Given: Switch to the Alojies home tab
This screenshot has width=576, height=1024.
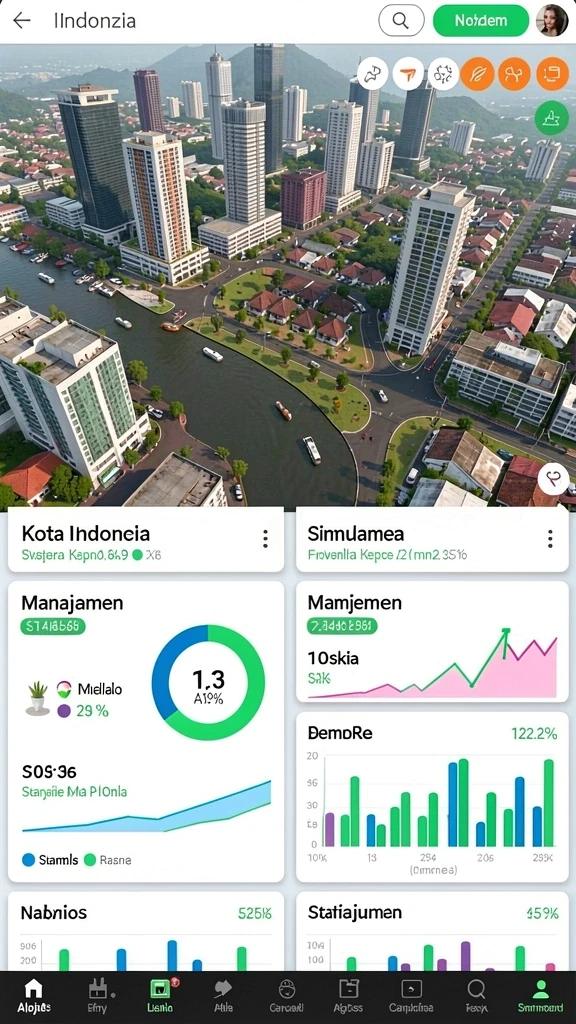Looking at the screenshot, I should 33,997.
